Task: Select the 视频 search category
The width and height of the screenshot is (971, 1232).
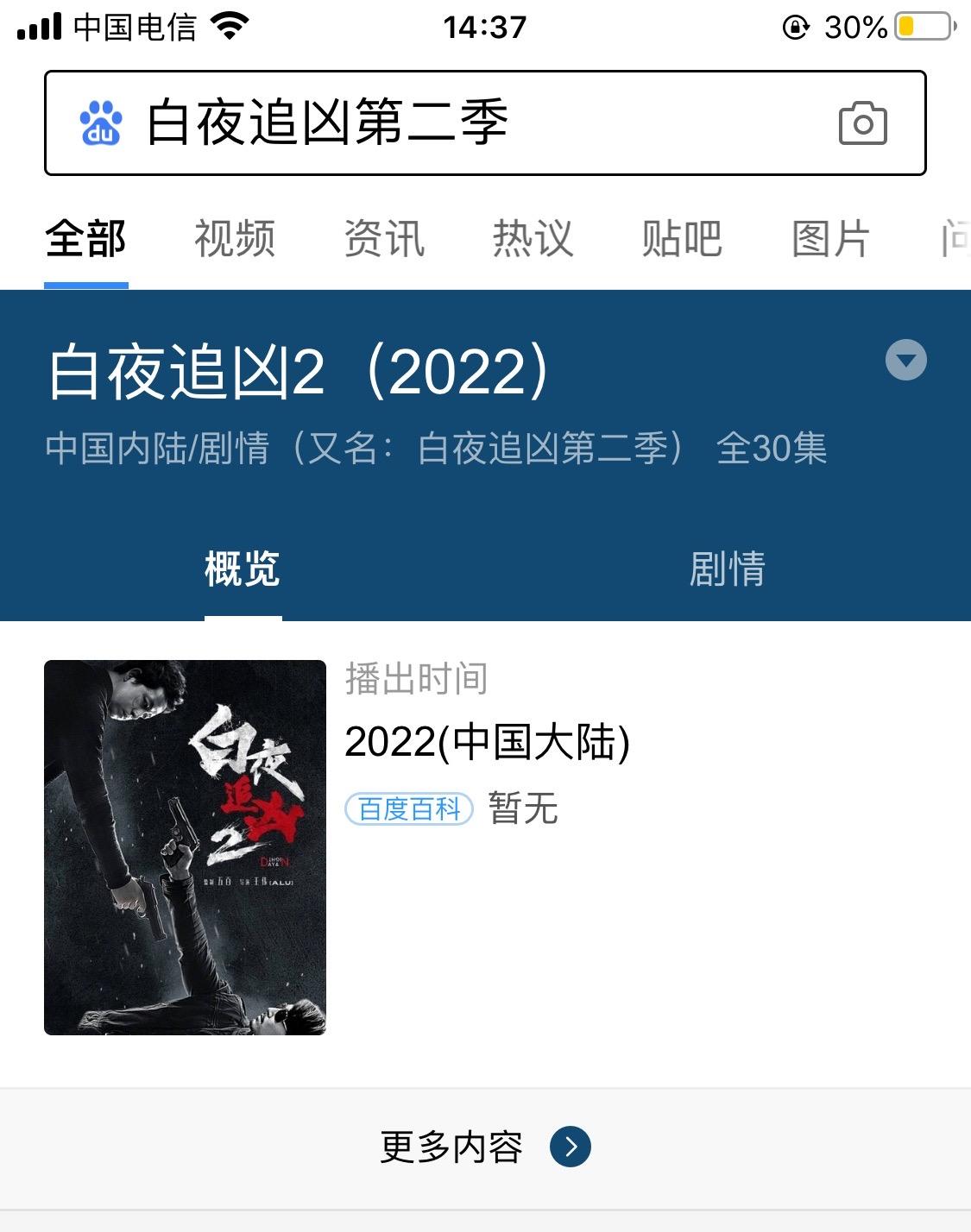Action: pos(235,239)
